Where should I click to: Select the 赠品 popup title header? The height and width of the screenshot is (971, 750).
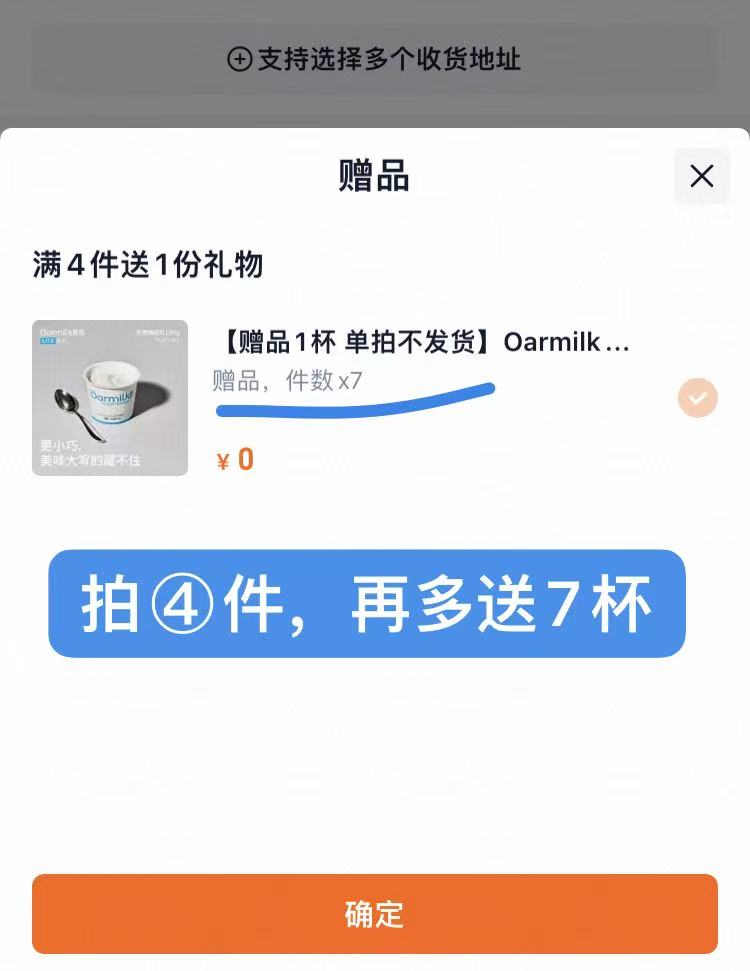375,176
